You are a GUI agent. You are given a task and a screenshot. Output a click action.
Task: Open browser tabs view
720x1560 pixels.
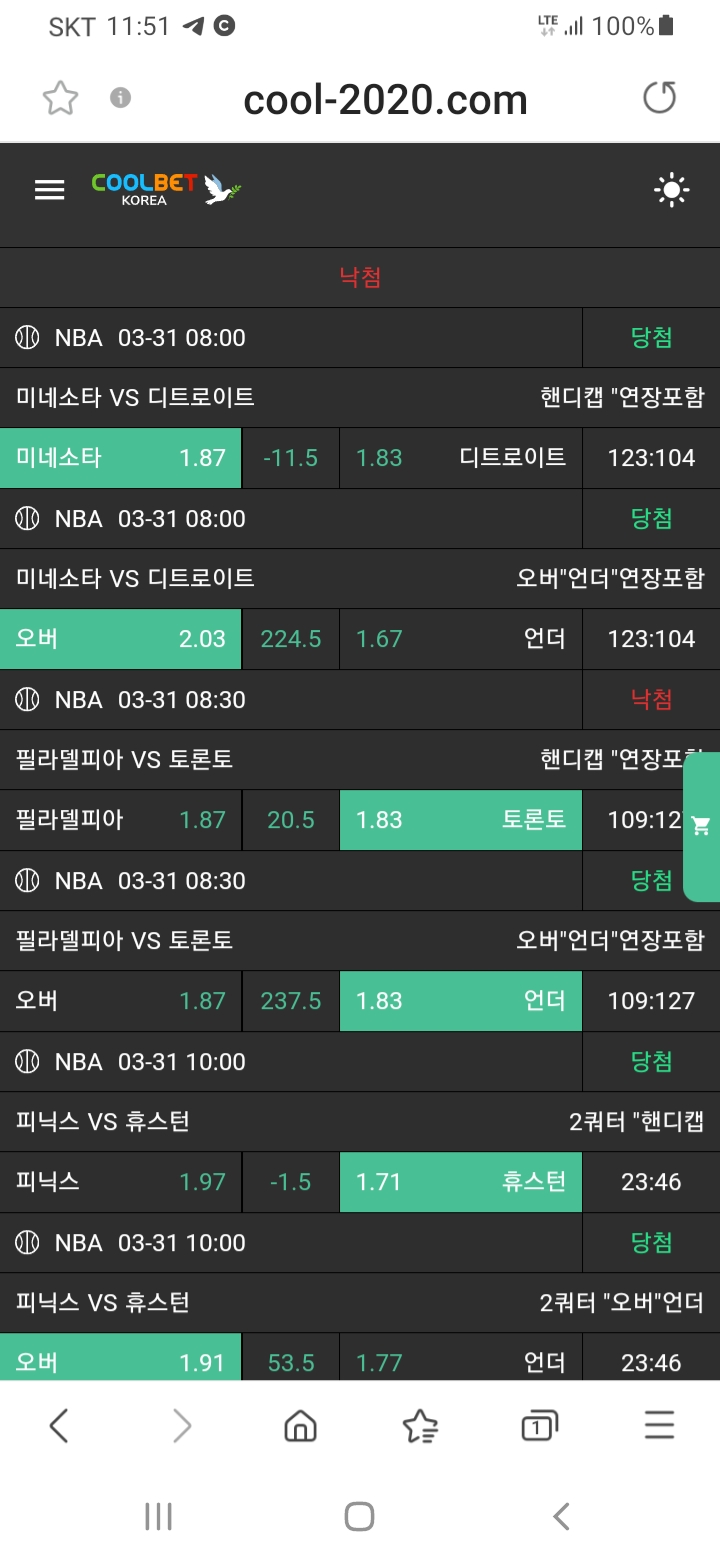(539, 1425)
